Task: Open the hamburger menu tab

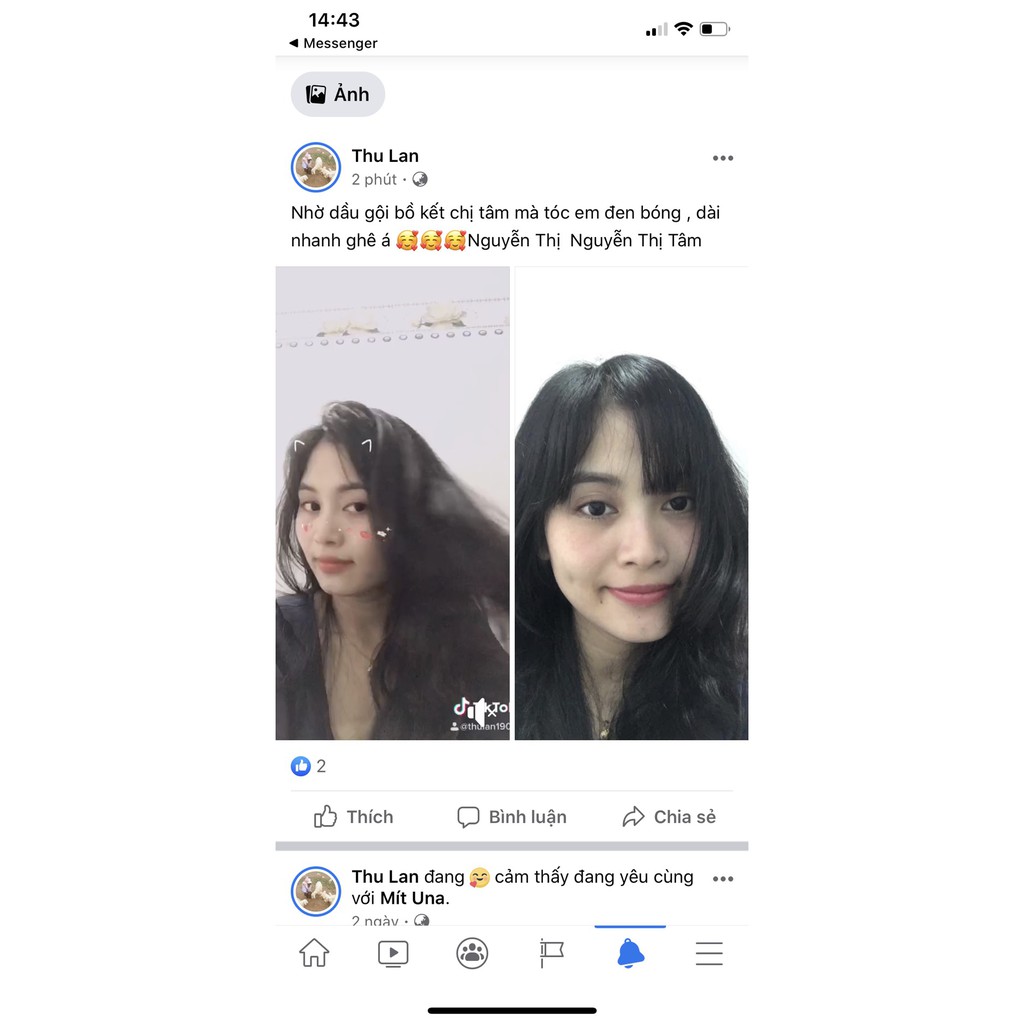Action: [709, 954]
